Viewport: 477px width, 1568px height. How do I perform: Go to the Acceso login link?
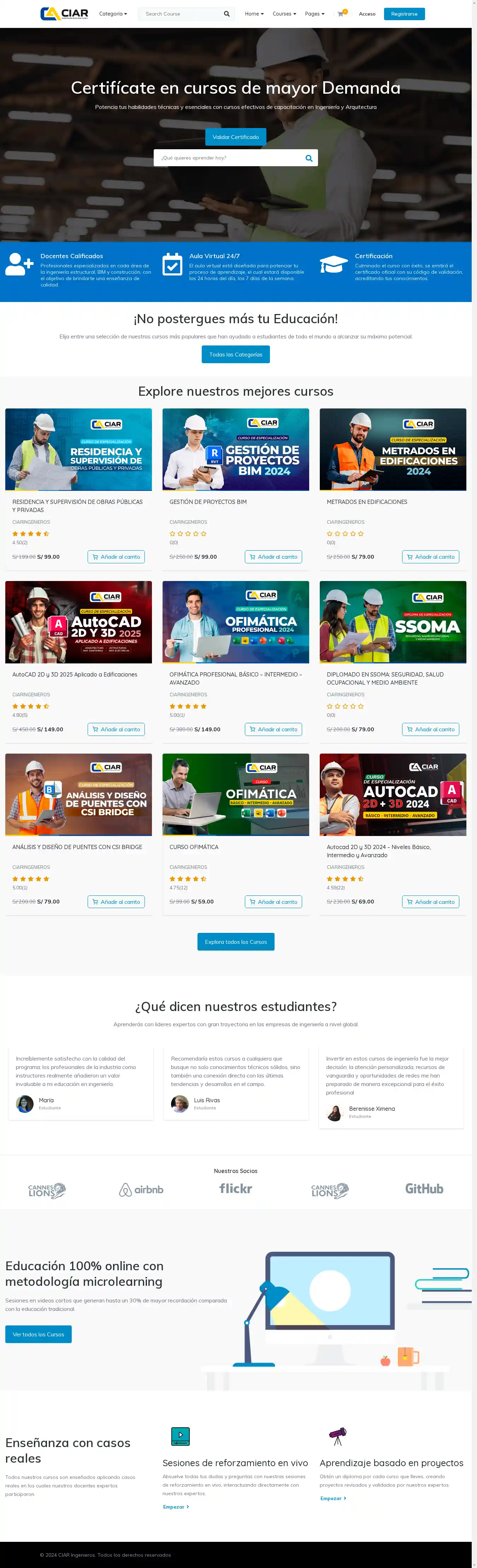tap(367, 14)
